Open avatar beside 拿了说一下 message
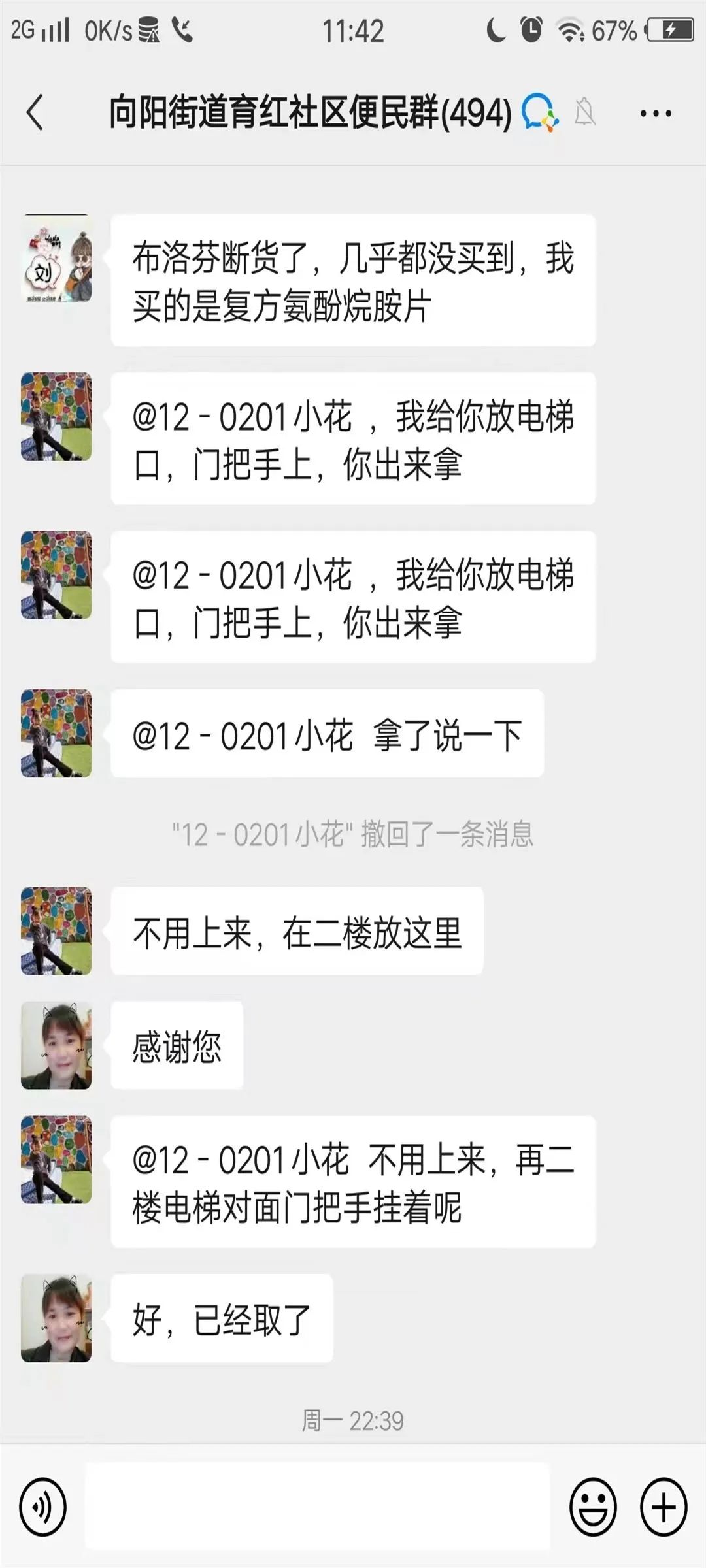 click(56, 733)
